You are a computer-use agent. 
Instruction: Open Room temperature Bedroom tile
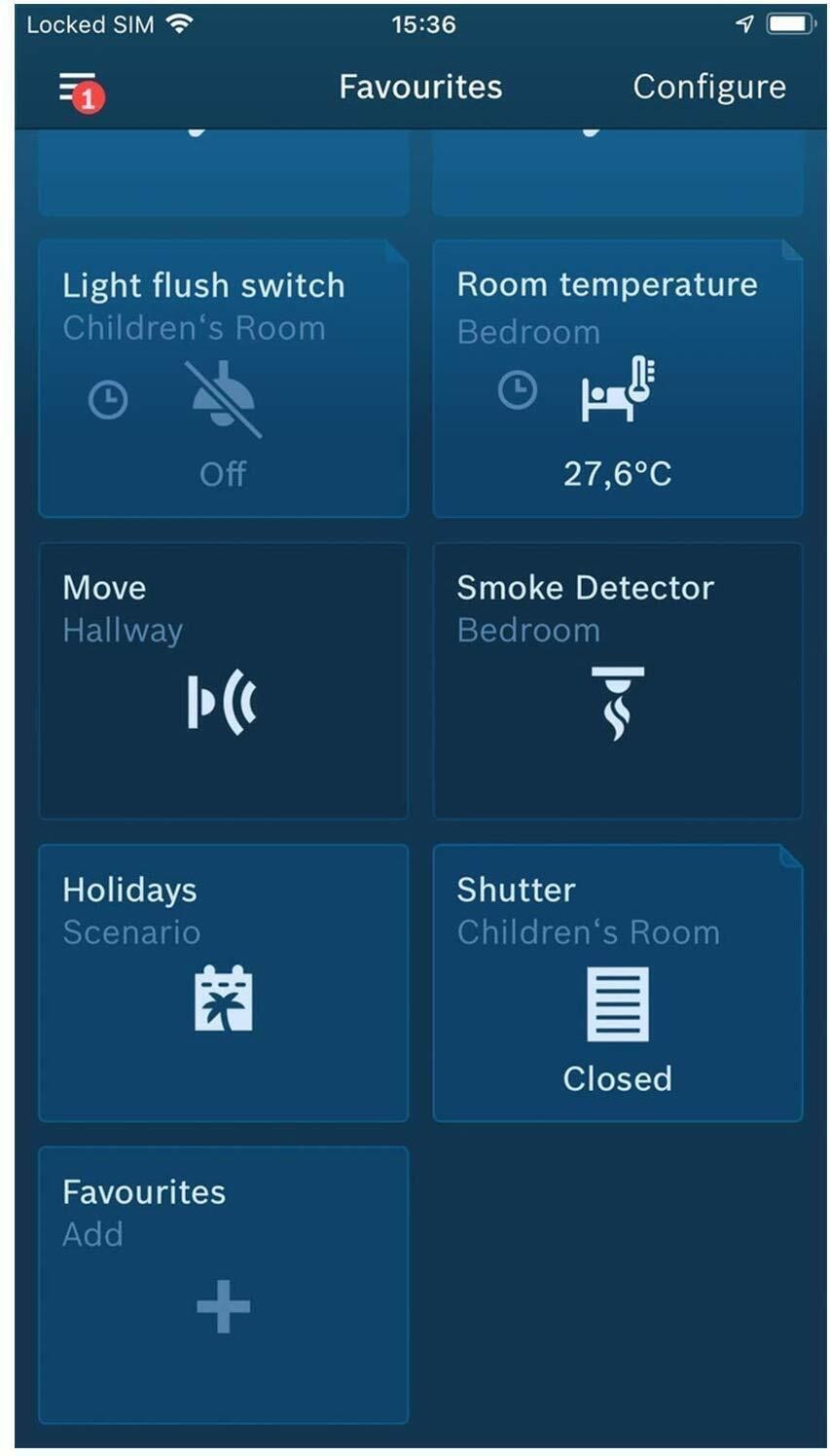click(617, 380)
